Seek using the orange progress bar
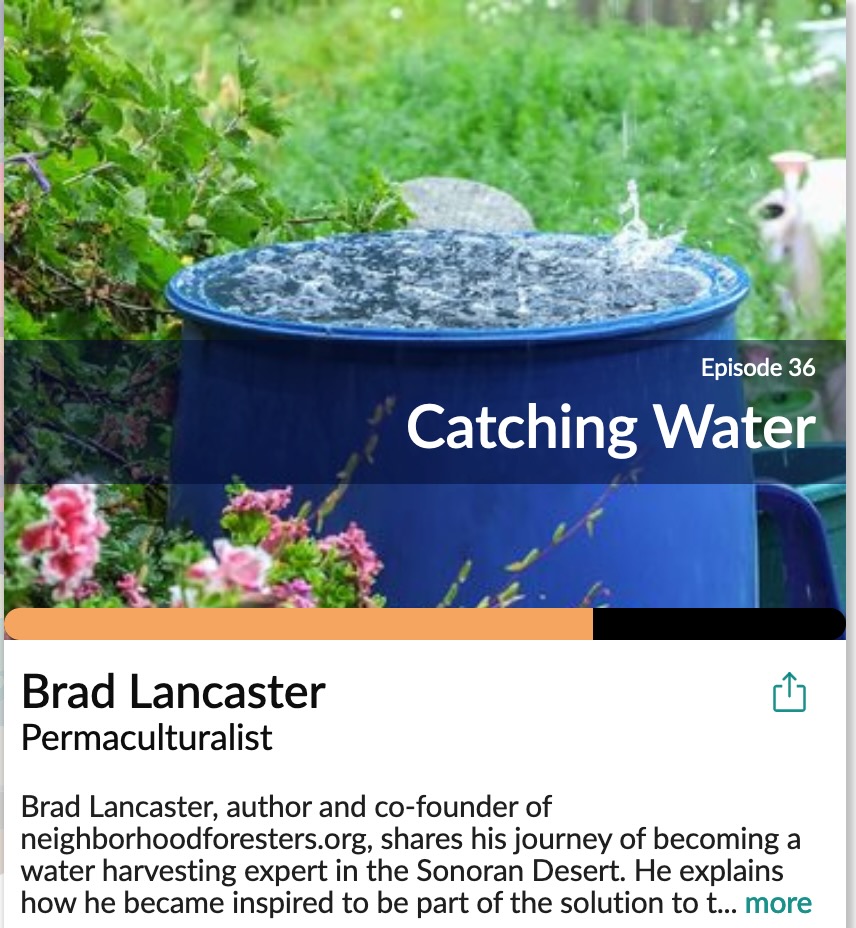Viewport: 856px width, 928px height. pyautogui.click(x=300, y=623)
